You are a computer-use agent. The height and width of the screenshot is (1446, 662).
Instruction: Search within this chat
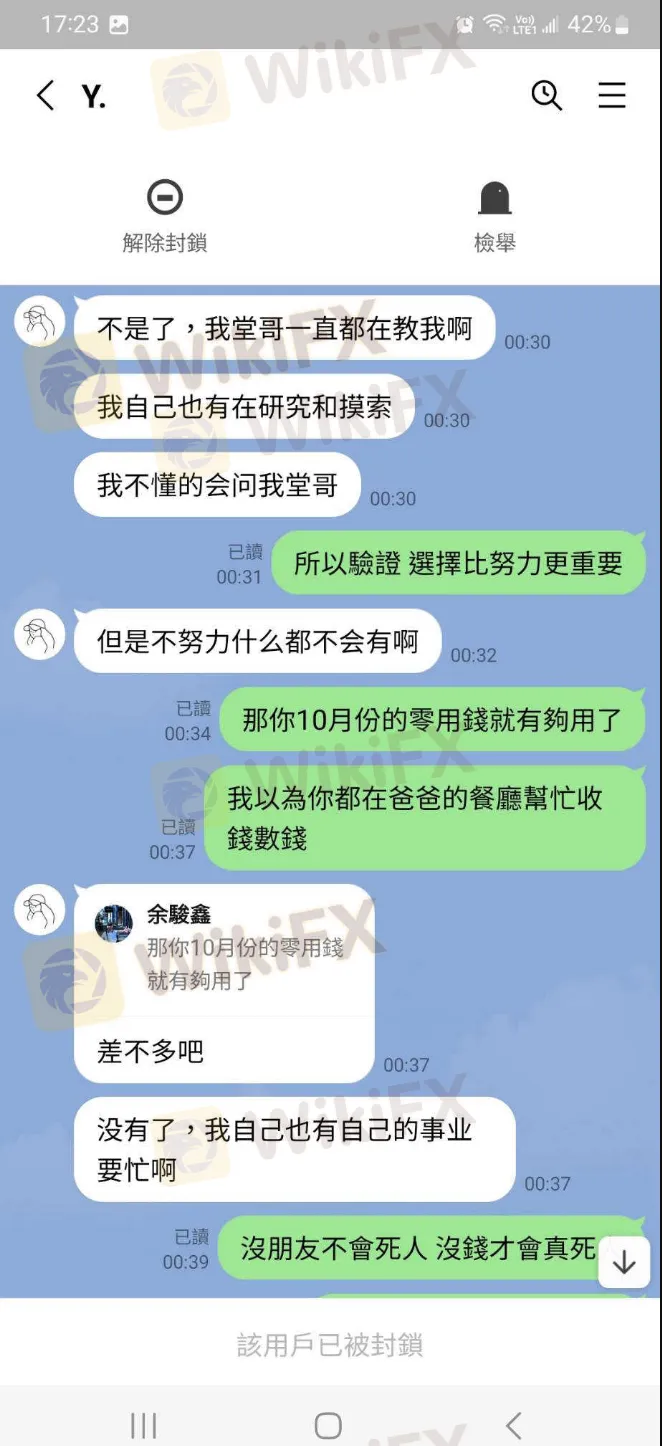click(546, 96)
